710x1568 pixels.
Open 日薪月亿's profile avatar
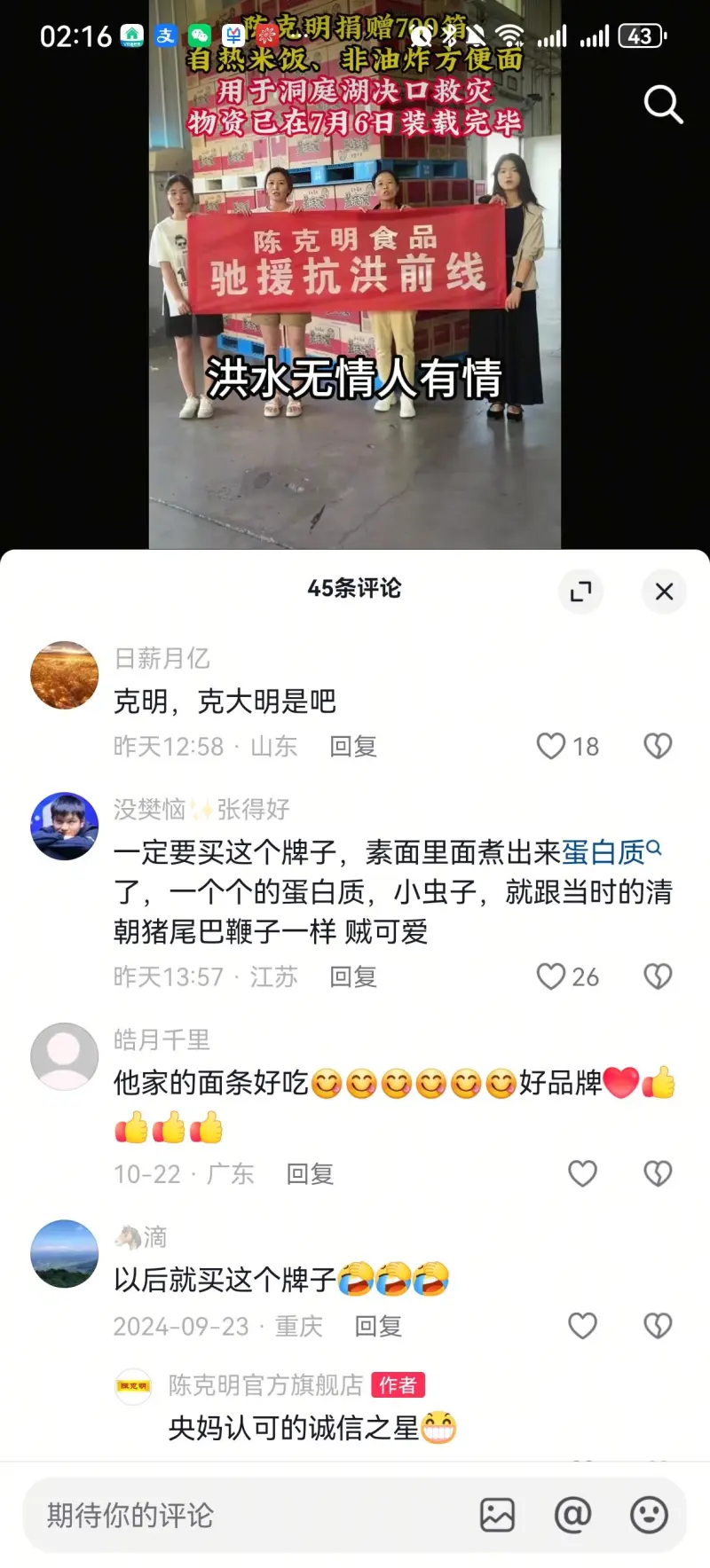pyautogui.click(x=65, y=675)
